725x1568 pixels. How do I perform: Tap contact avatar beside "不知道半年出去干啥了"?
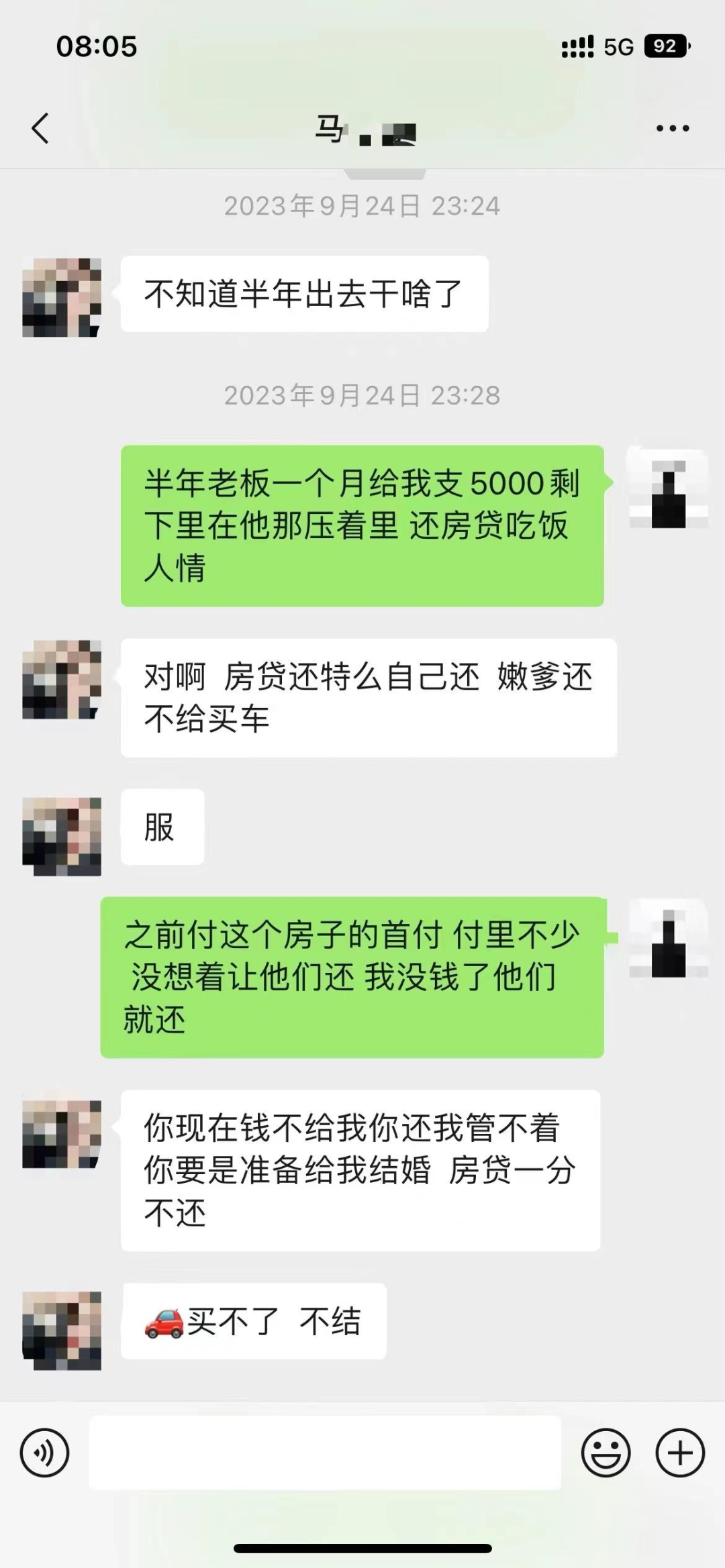[62, 297]
